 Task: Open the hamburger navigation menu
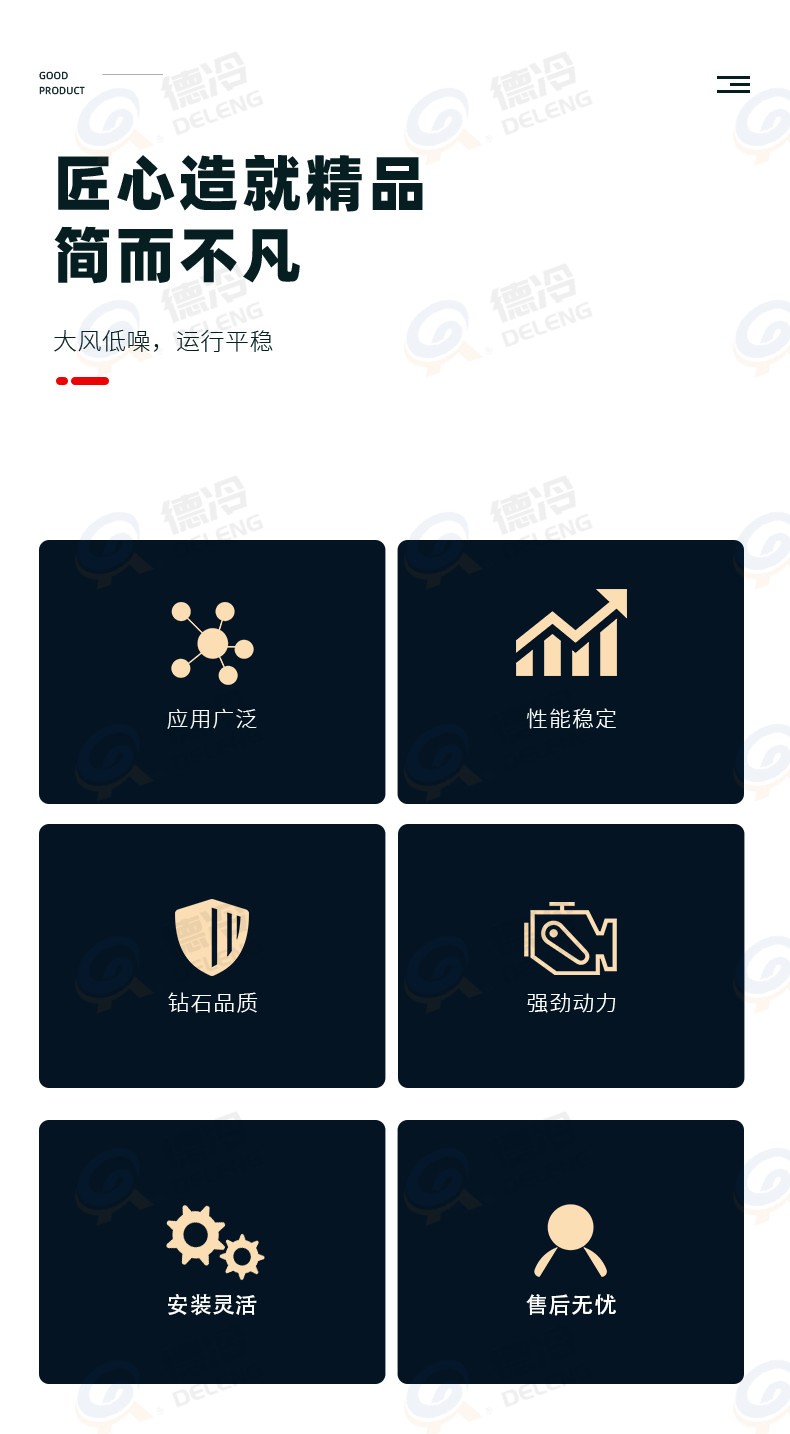(733, 84)
